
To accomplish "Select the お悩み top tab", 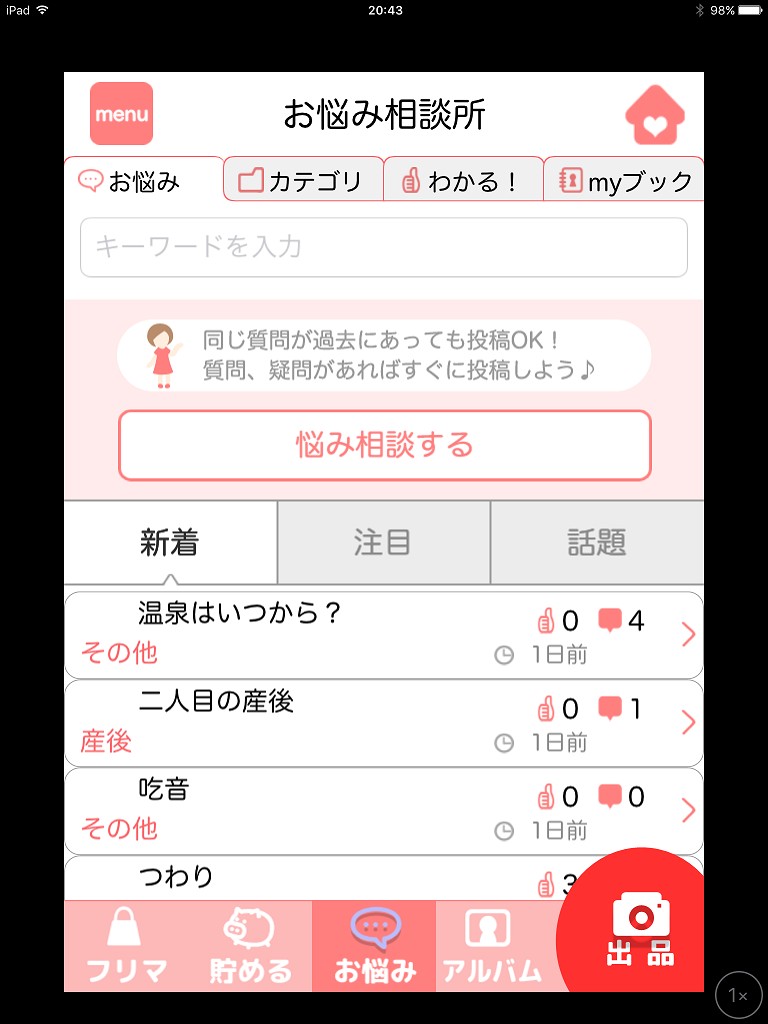I will (143, 181).
